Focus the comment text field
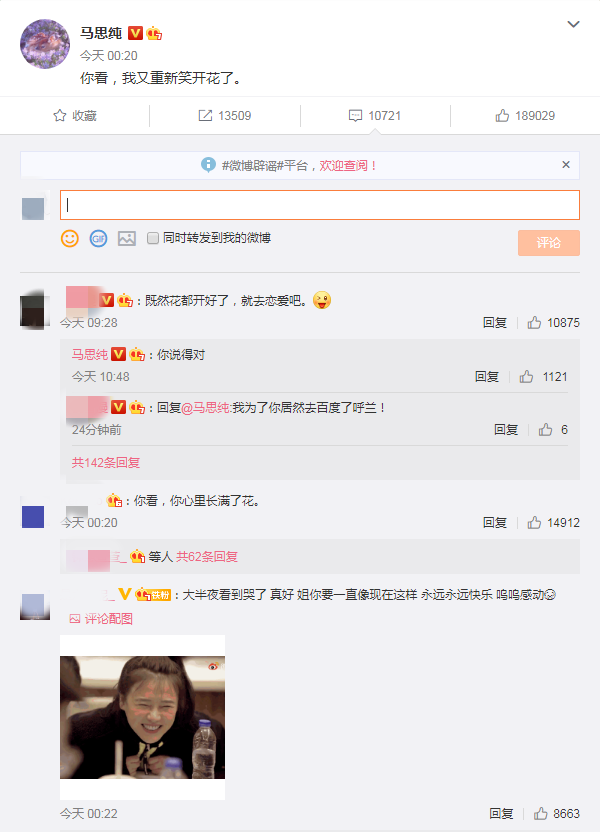The height and width of the screenshot is (832, 600). point(319,205)
